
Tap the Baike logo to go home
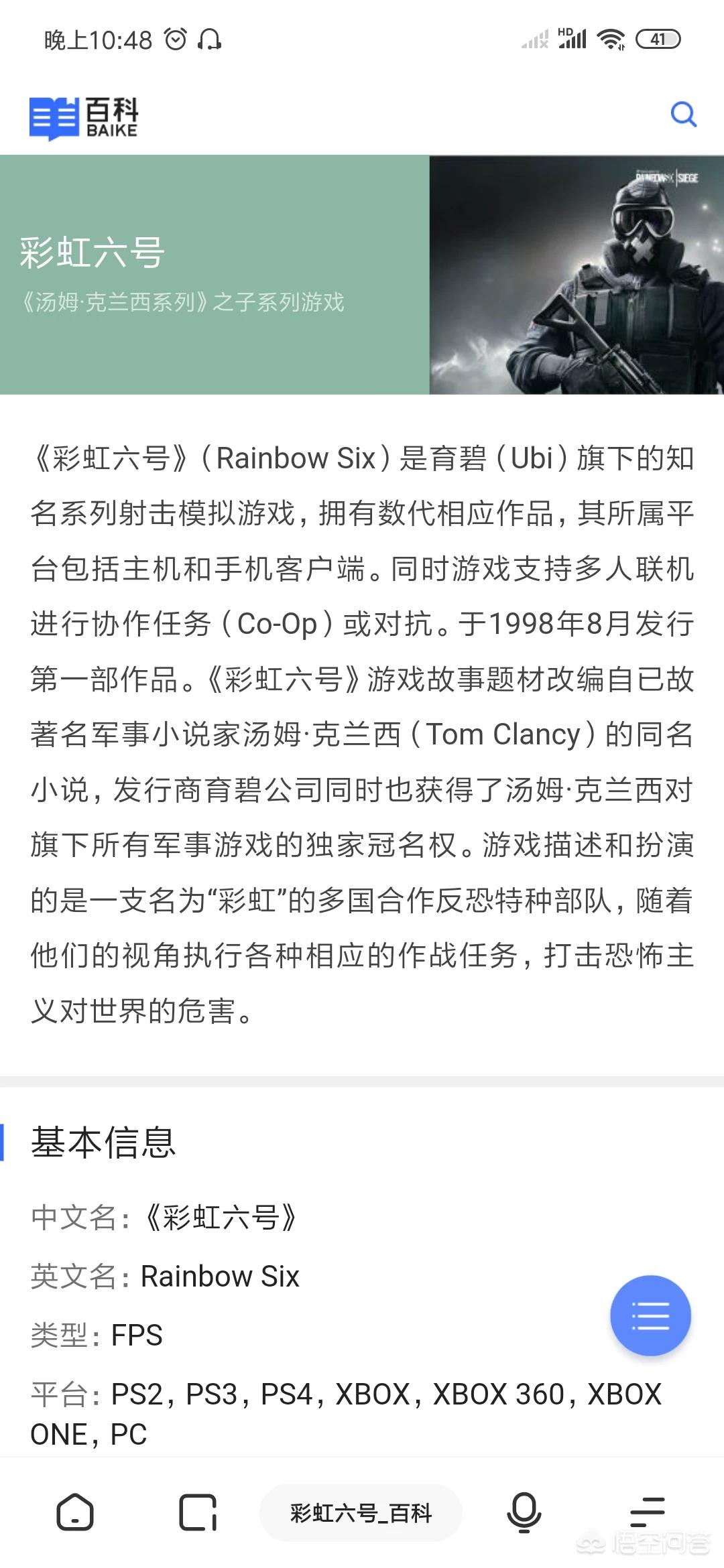(x=84, y=118)
